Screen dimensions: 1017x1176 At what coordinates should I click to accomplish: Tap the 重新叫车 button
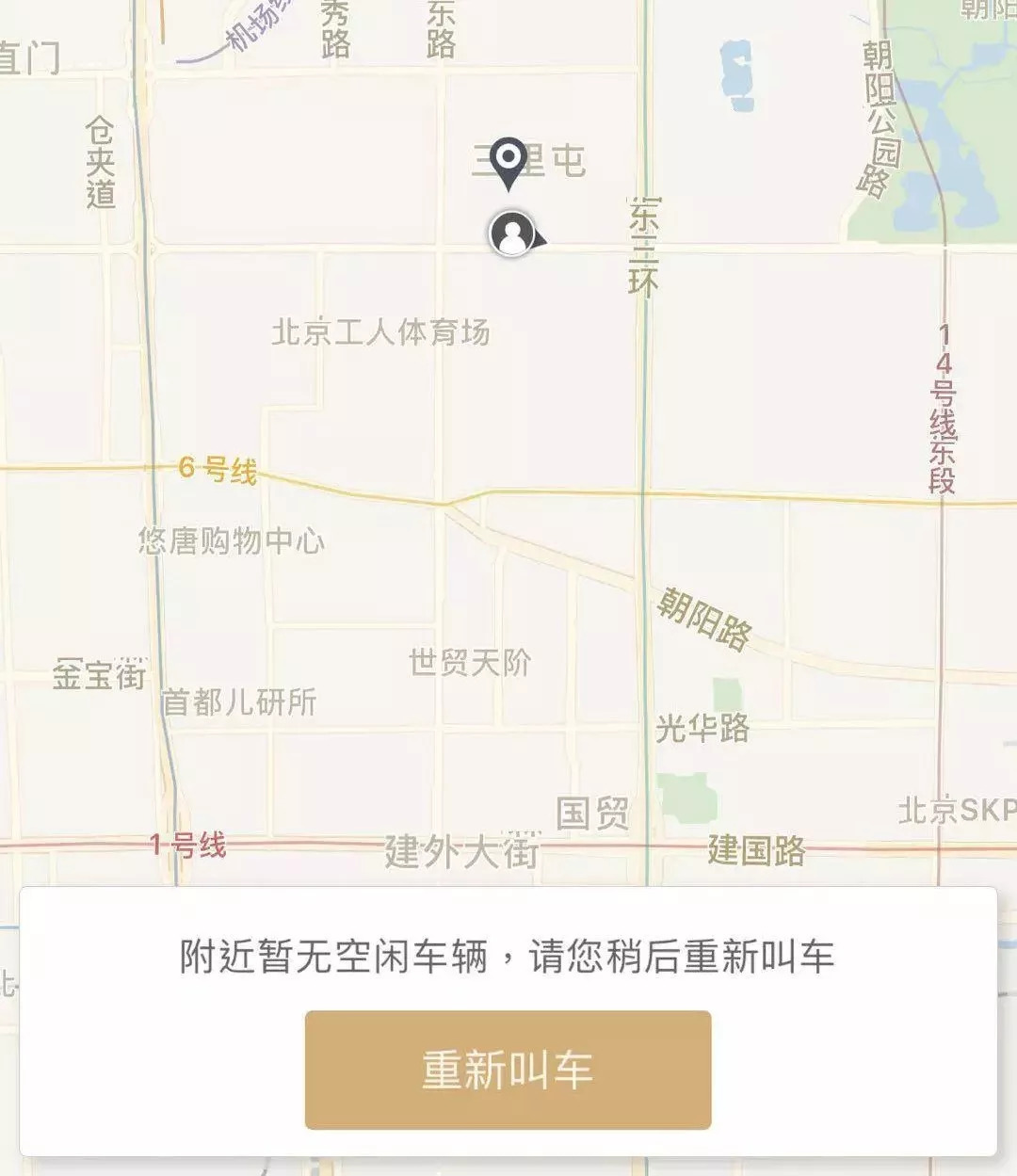(508, 1070)
